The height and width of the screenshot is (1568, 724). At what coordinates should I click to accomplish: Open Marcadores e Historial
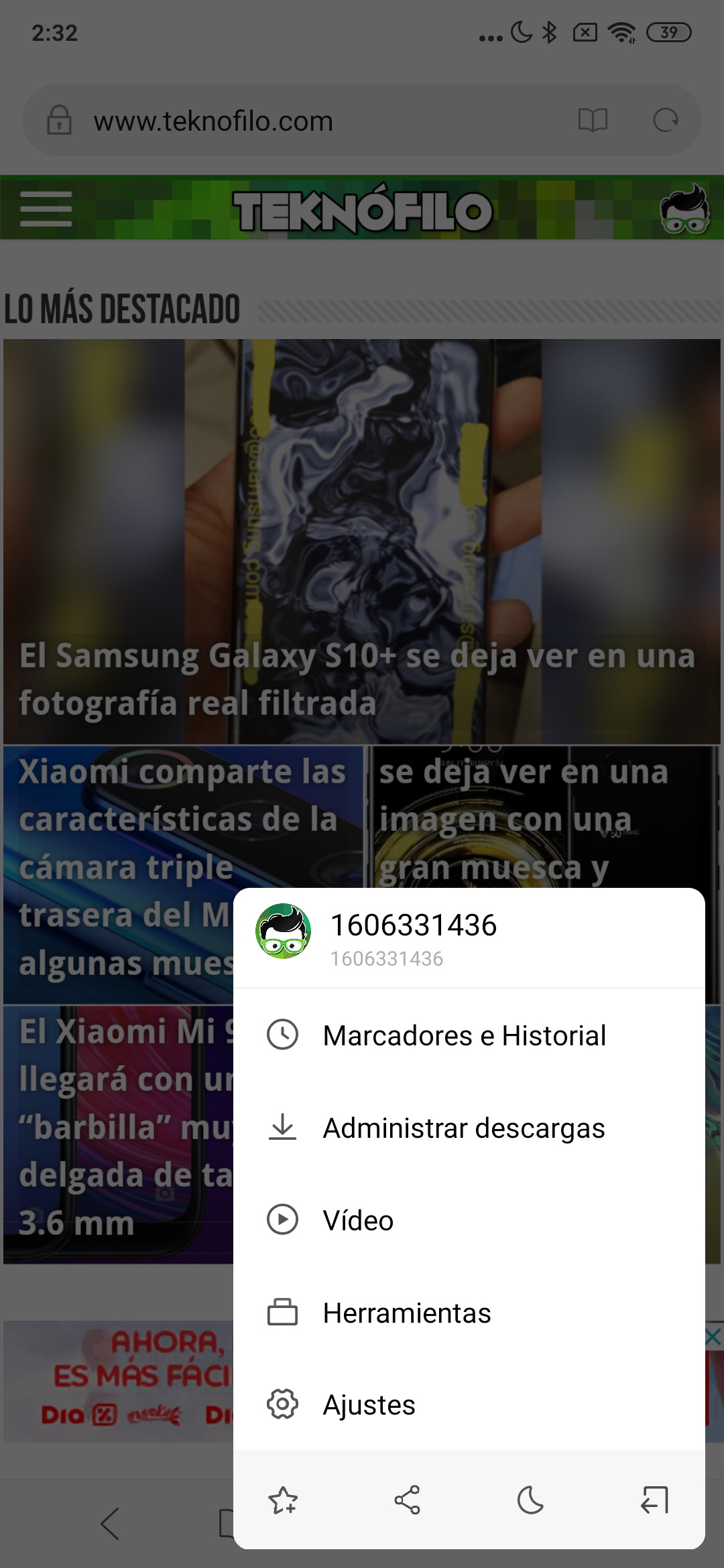464,1036
